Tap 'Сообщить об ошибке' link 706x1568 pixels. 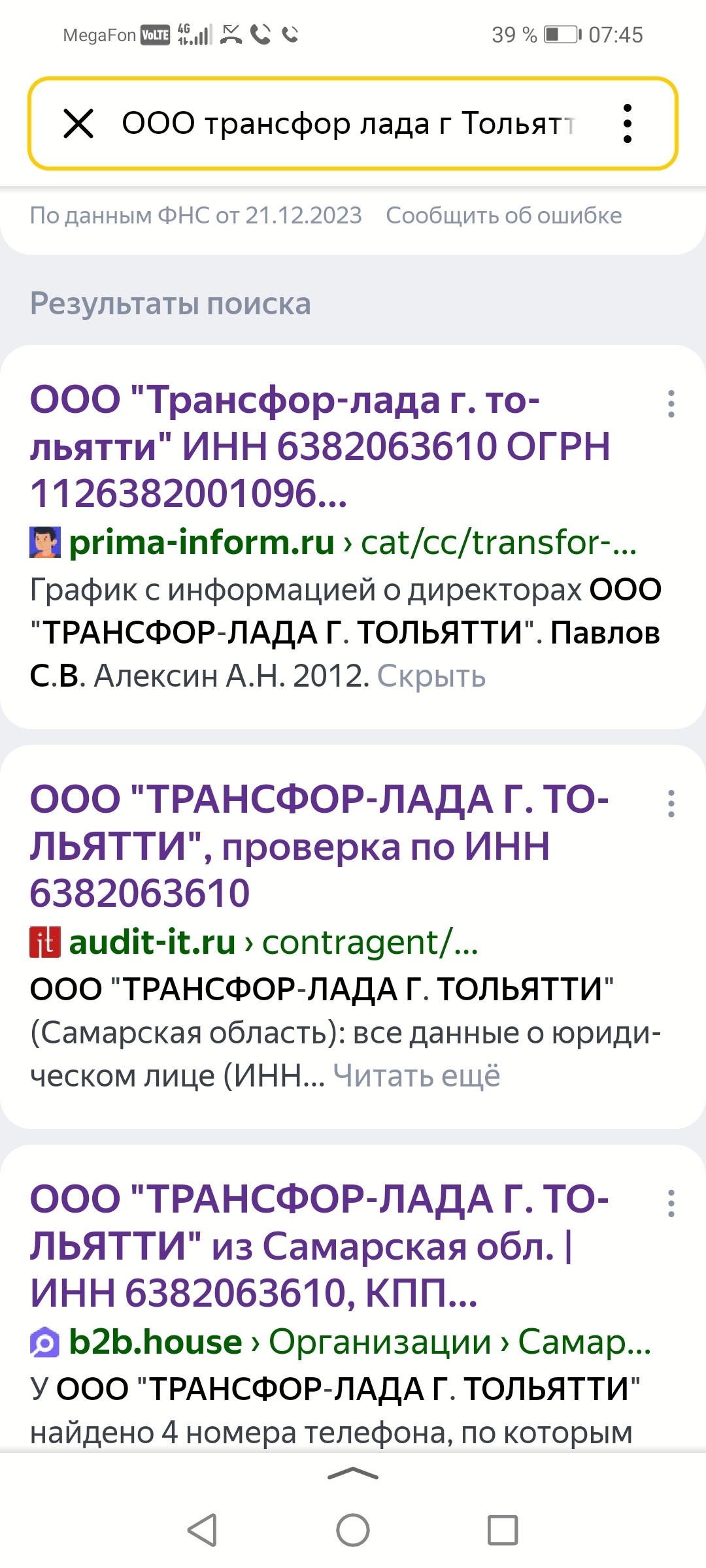click(x=503, y=216)
